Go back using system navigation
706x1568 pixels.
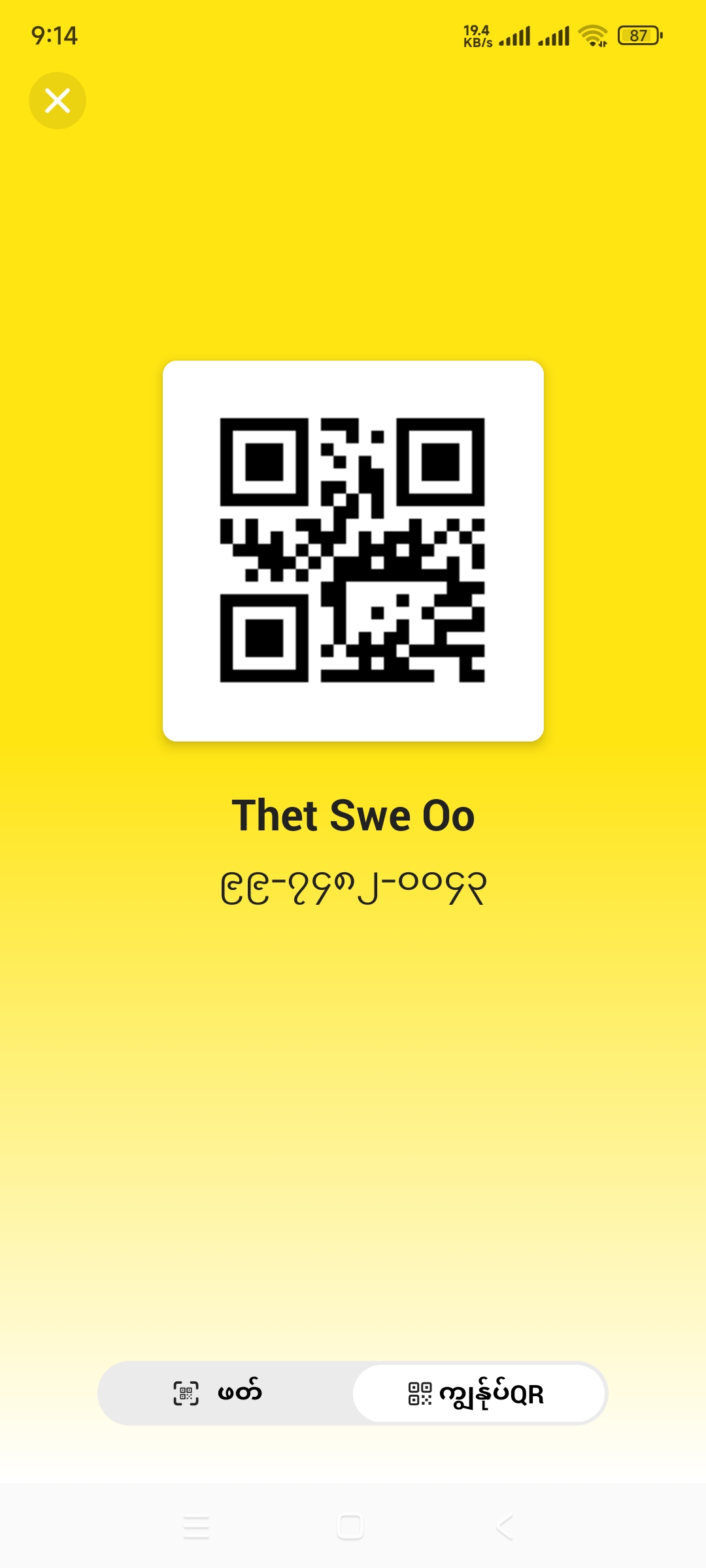pyautogui.click(x=504, y=1527)
